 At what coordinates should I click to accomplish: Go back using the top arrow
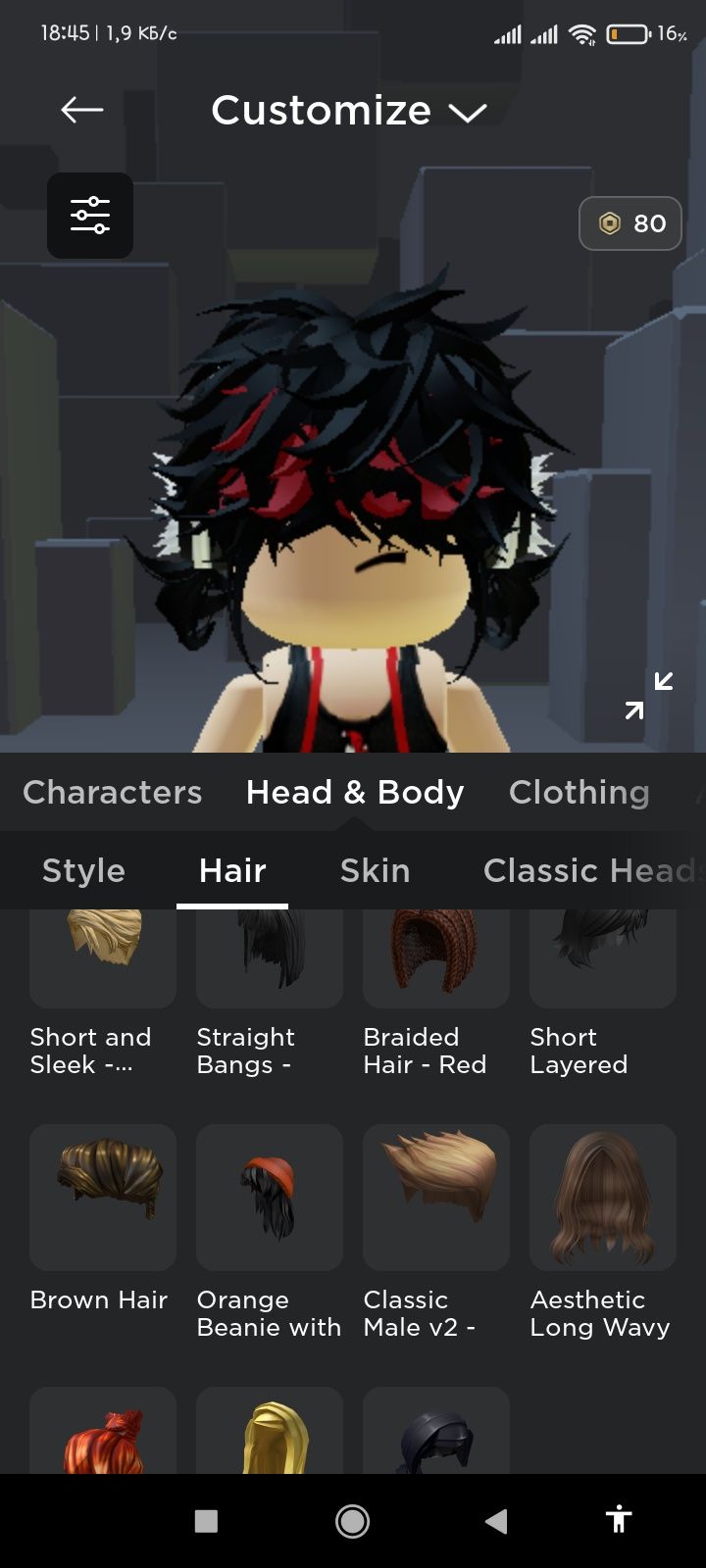pyautogui.click(x=82, y=110)
